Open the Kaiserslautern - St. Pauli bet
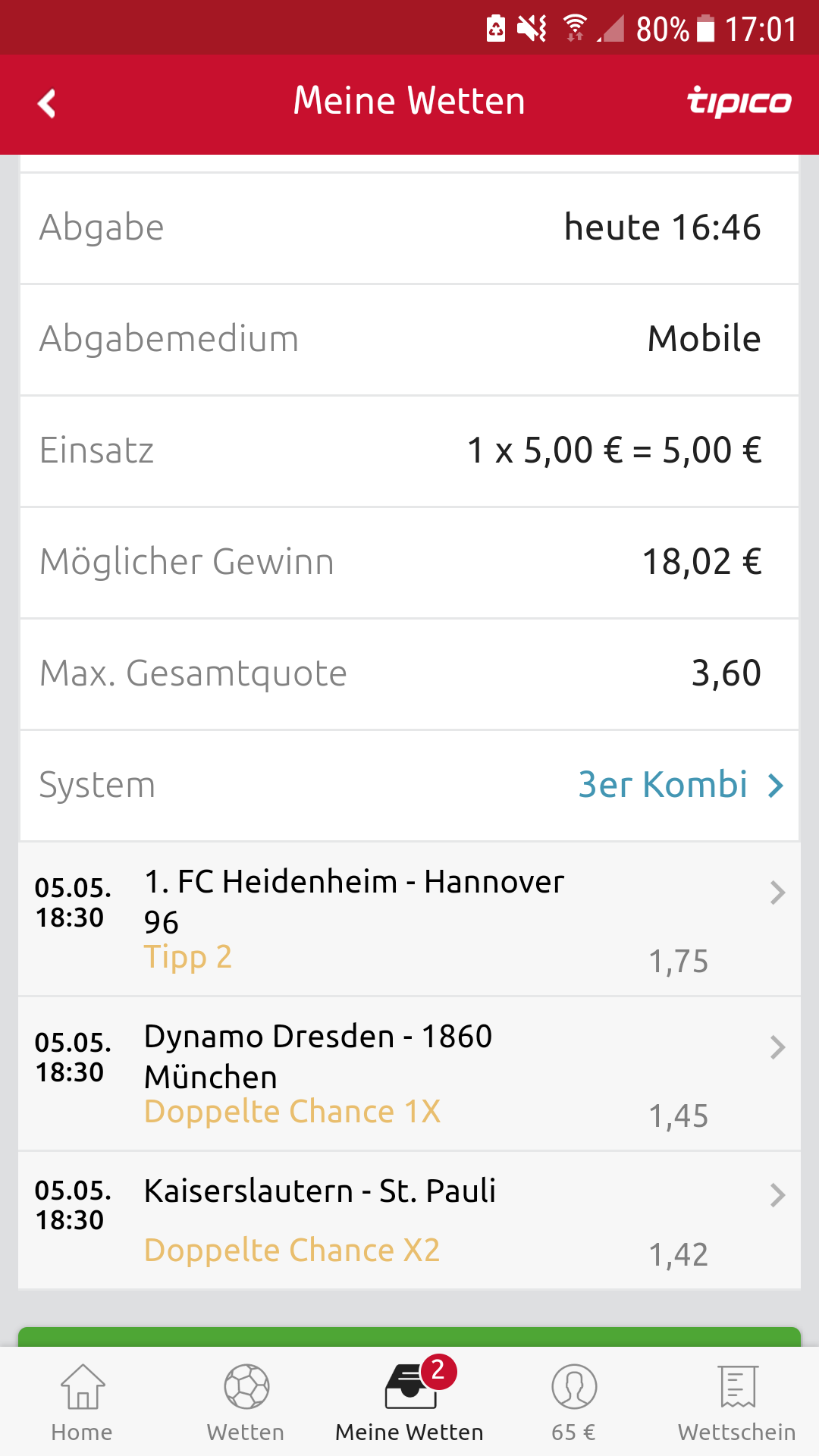 [x=409, y=1219]
